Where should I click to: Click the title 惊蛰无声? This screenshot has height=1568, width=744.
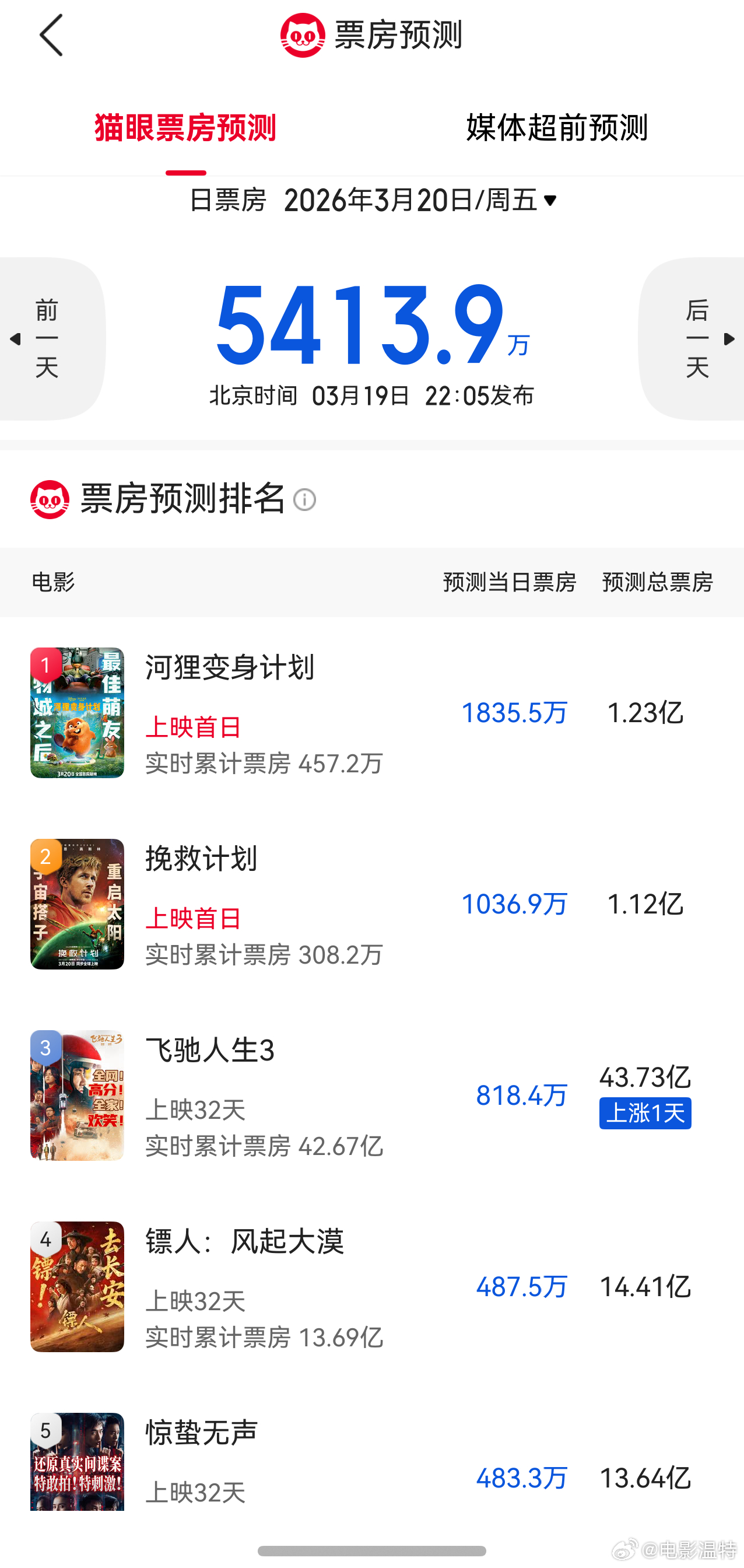(201, 1431)
